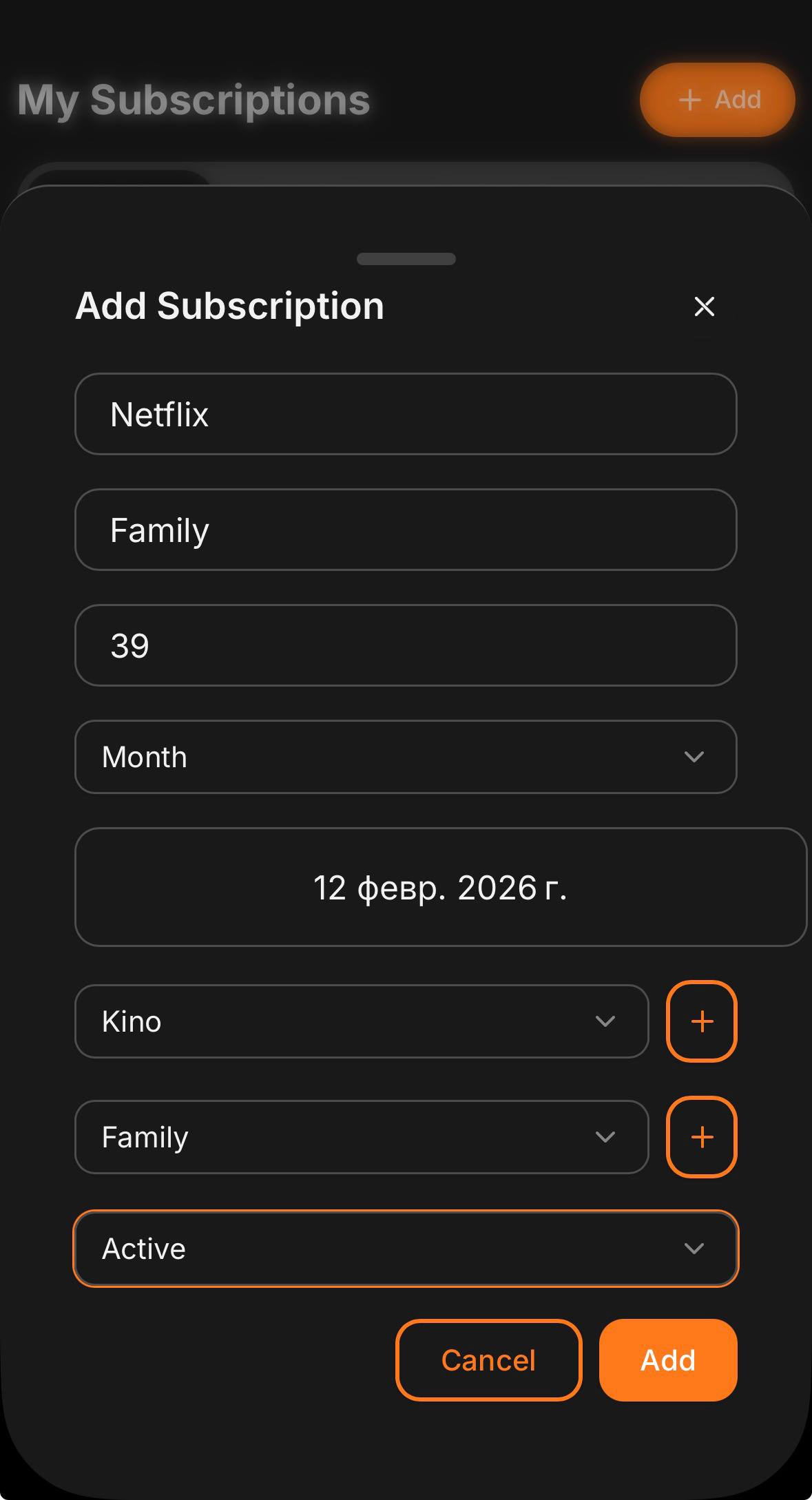Screen dimensions: 812x1500
Task: Open the Month billing period dropdown
Action: (405, 756)
